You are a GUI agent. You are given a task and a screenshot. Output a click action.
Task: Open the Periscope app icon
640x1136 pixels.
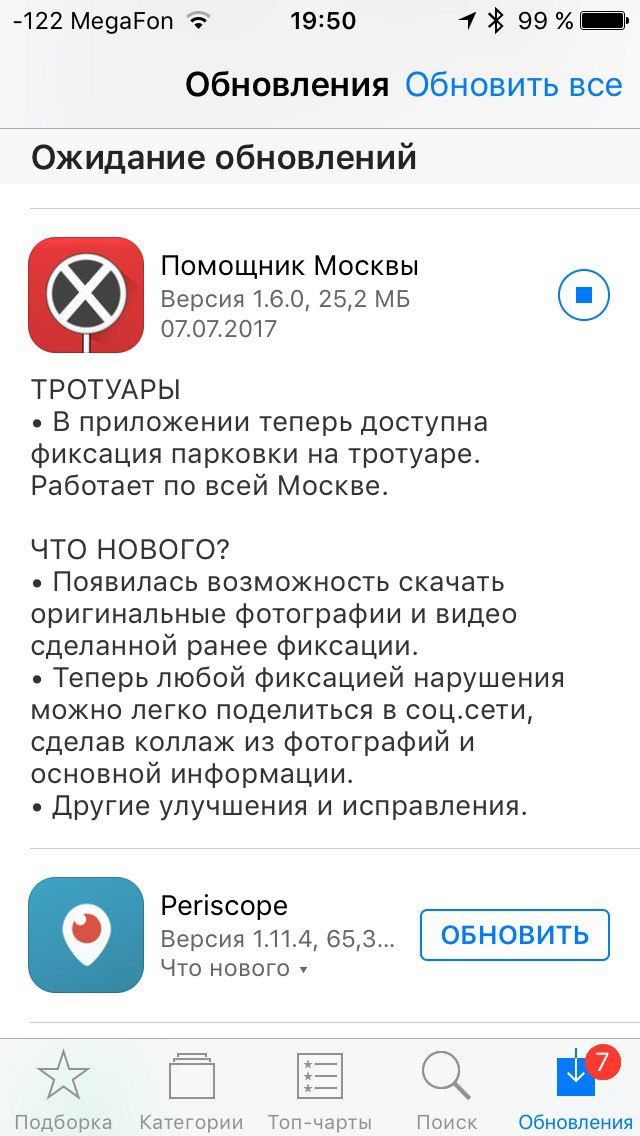point(86,935)
